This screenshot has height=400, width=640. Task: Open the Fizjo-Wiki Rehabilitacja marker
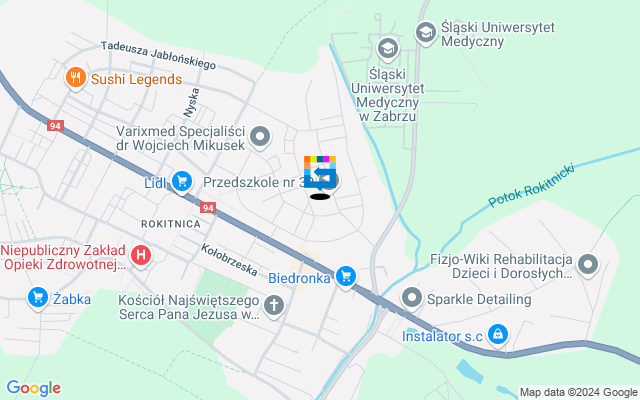[588, 265]
